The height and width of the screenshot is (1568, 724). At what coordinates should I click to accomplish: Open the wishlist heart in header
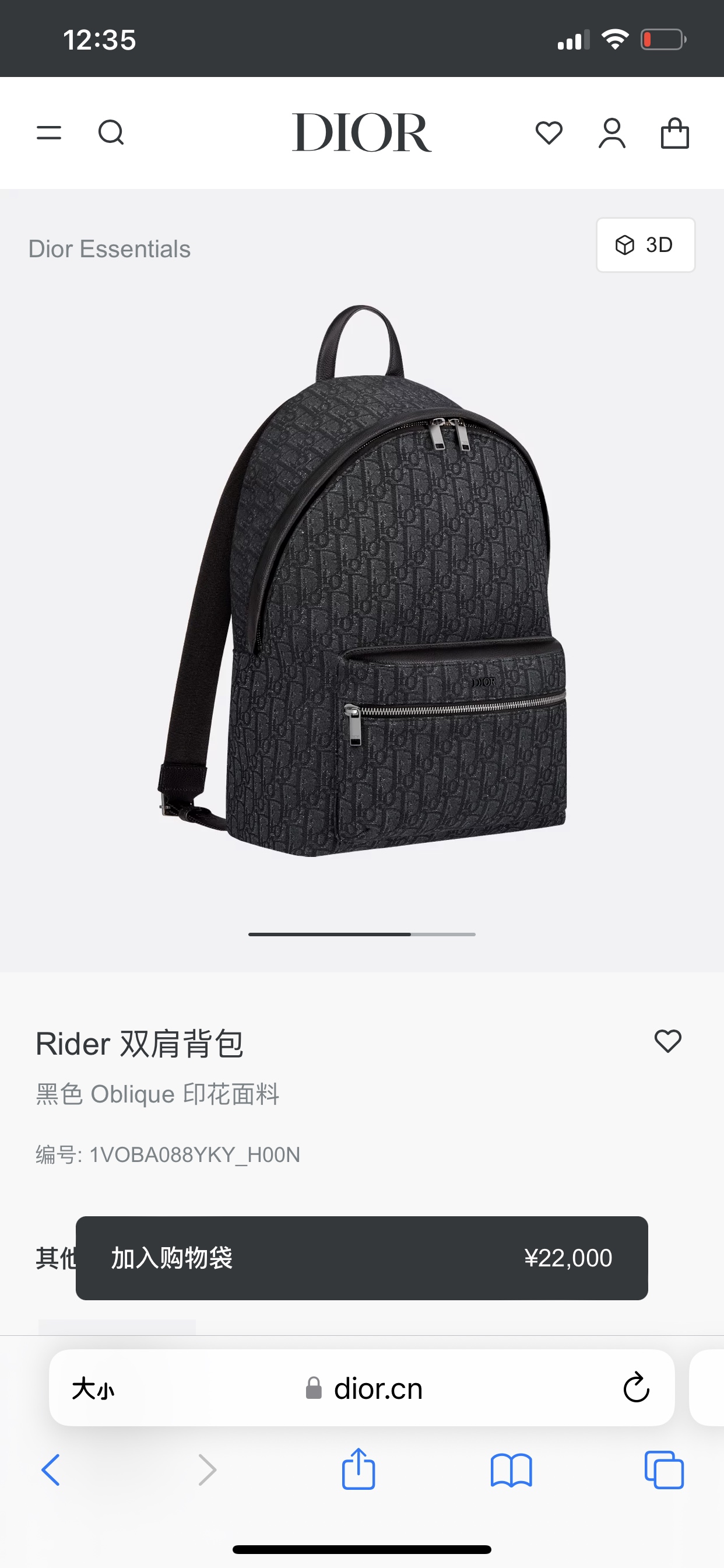(549, 132)
